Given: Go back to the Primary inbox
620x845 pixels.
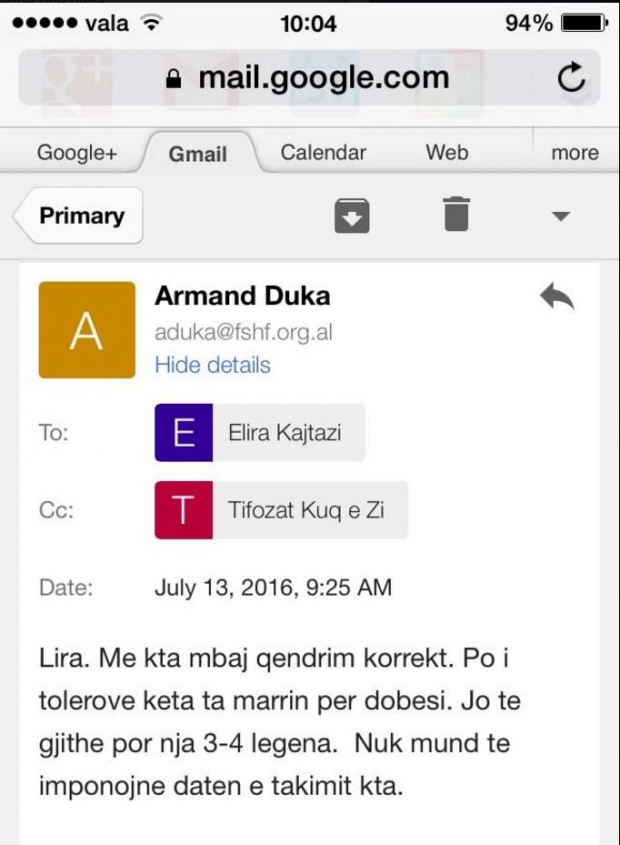Looking at the screenshot, I should pyautogui.click(x=80, y=216).
